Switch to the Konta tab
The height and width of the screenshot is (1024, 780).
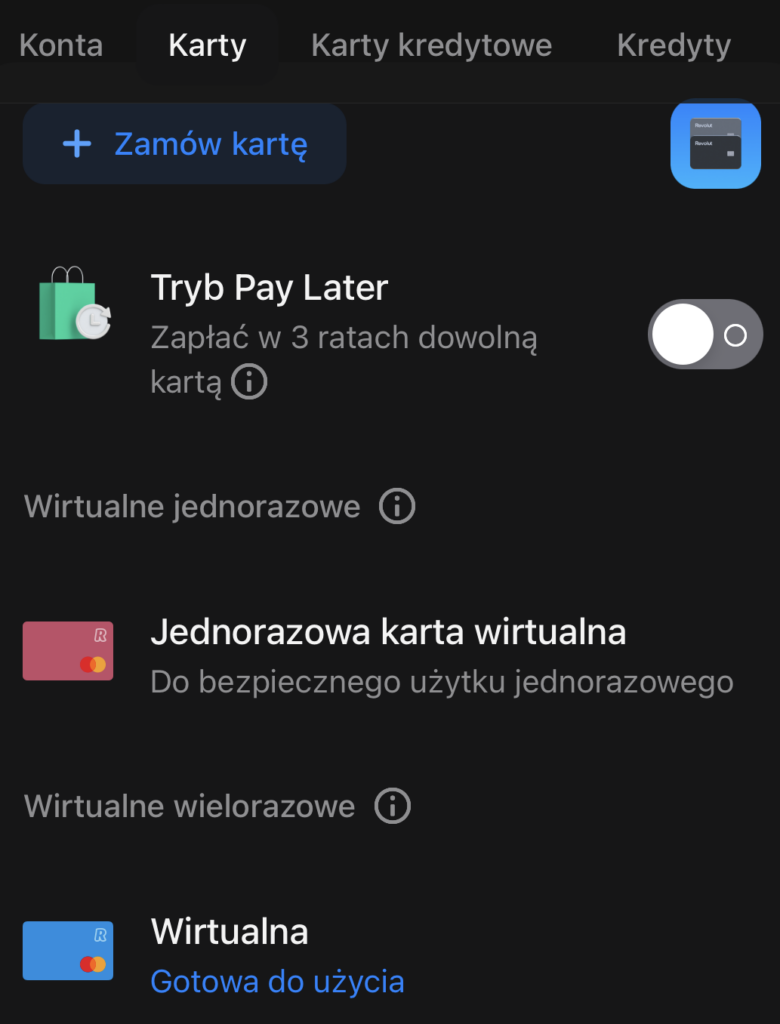coord(61,45)
